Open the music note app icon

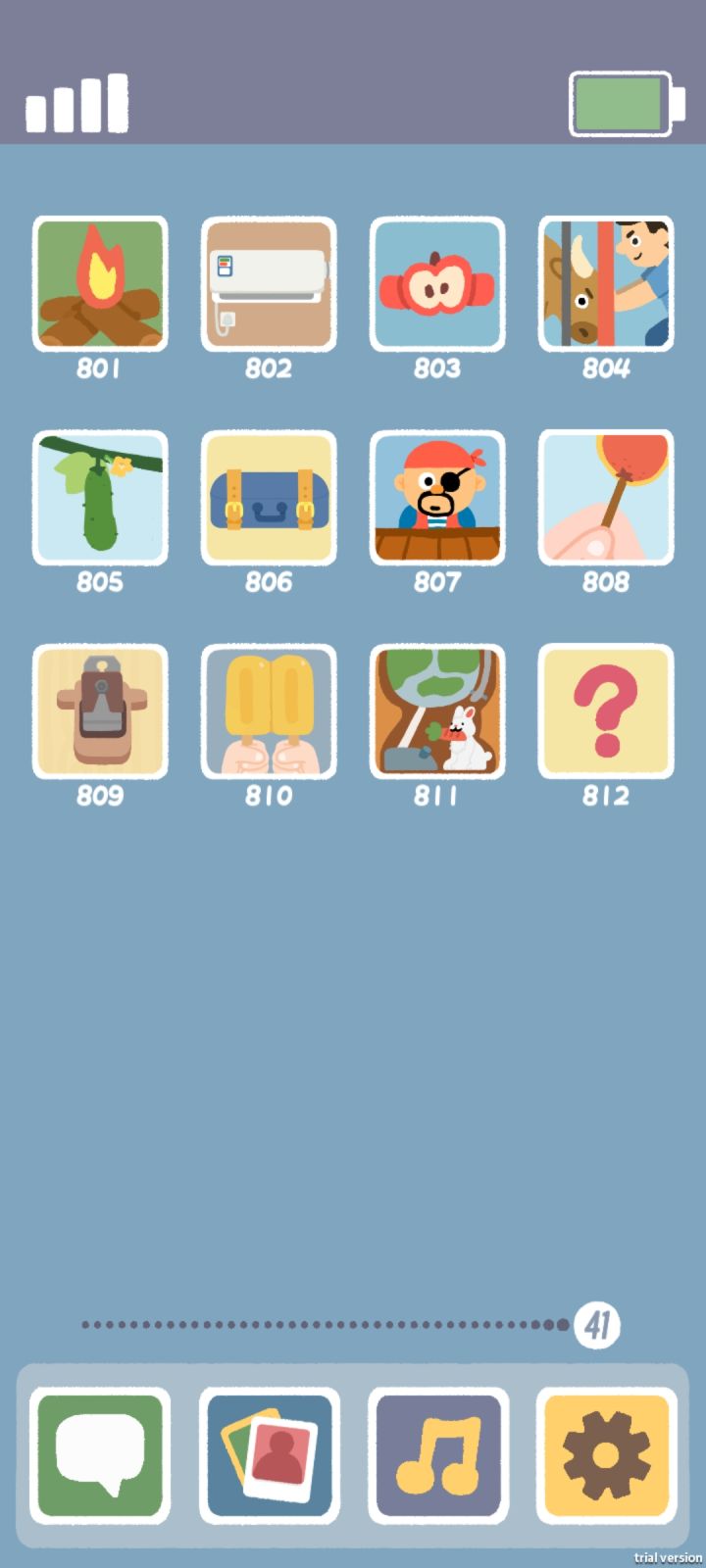(x=437, y=1453)
